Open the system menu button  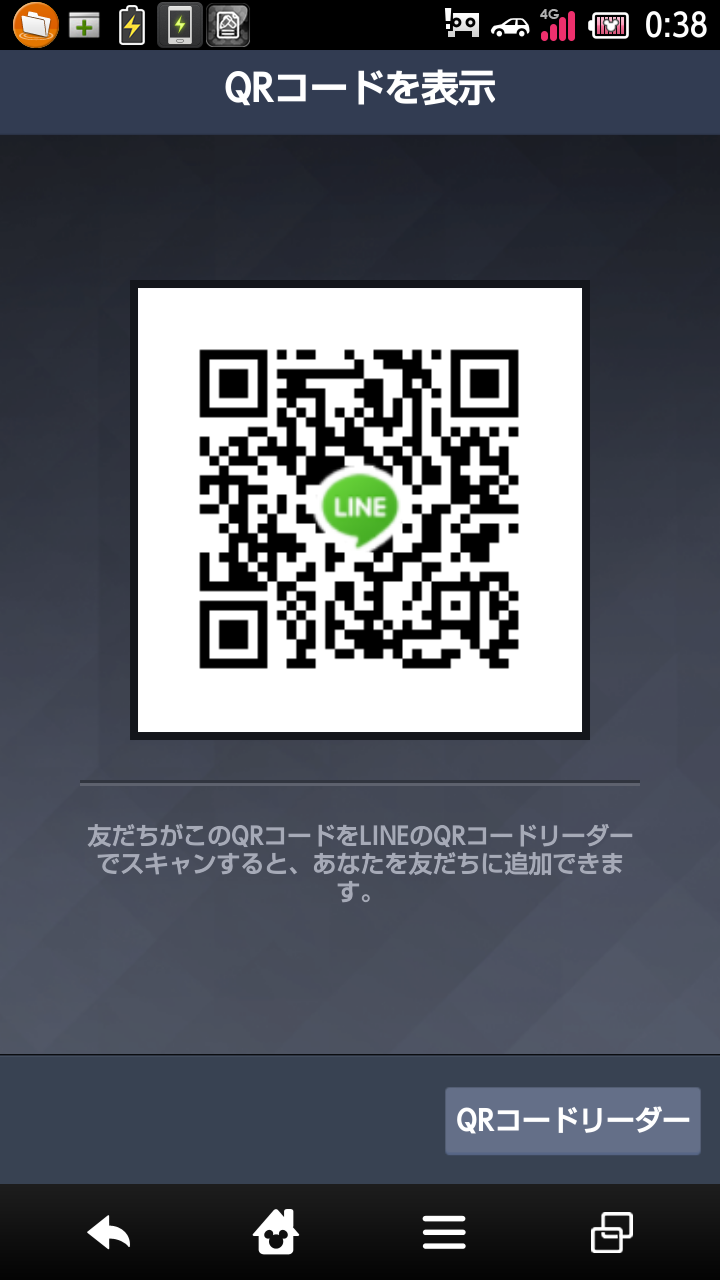pyautogui.click(x=444, y=1232)
